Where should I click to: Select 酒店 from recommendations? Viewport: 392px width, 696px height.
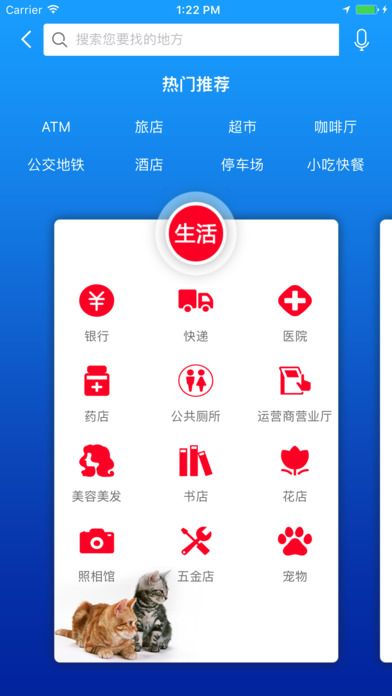pyautogui.click(x=149, y=165)
